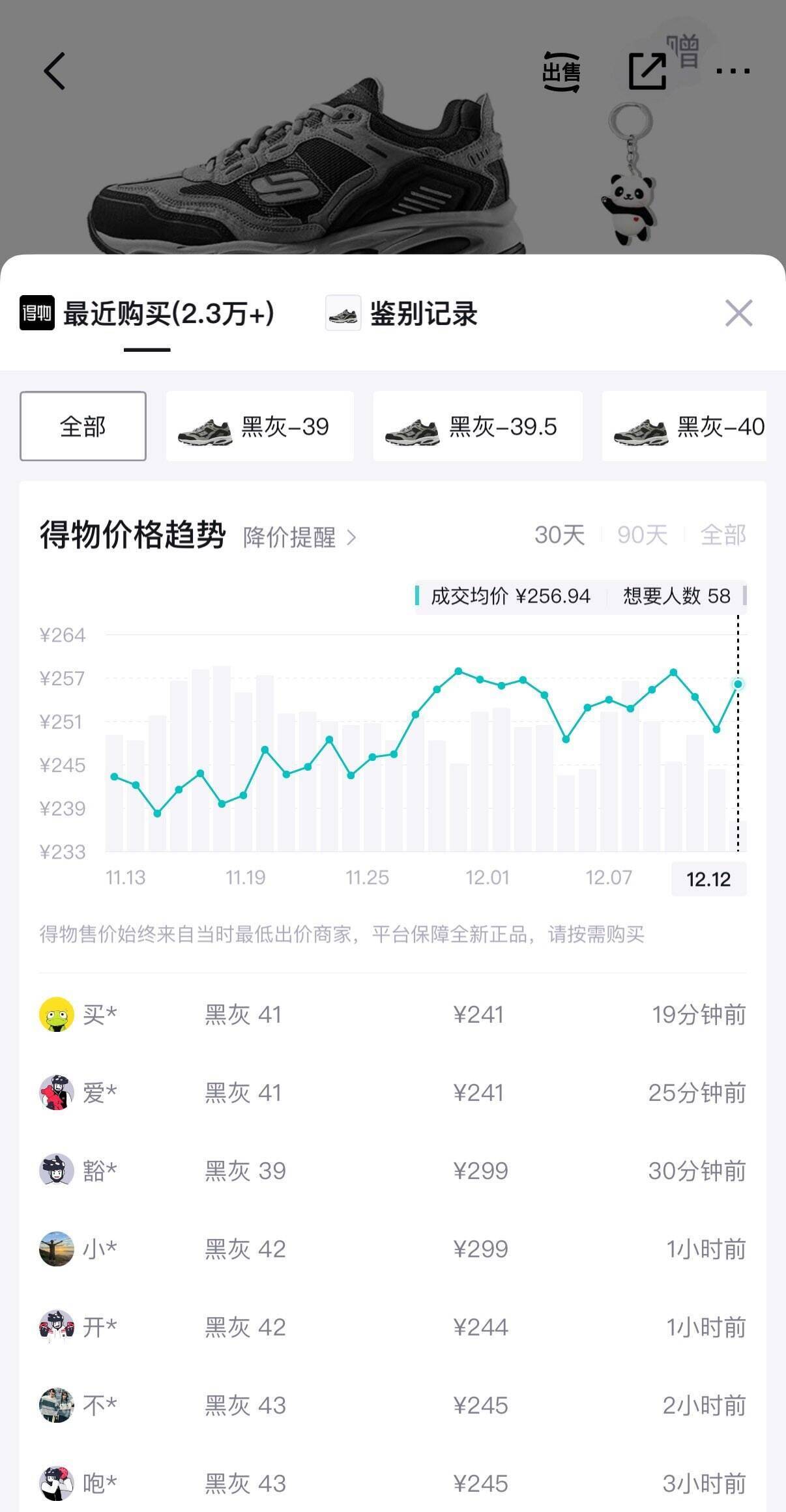Filter purchases by 黑灰-39
This screenshot has width=786, height=1512.
click(x=259, y=427)
